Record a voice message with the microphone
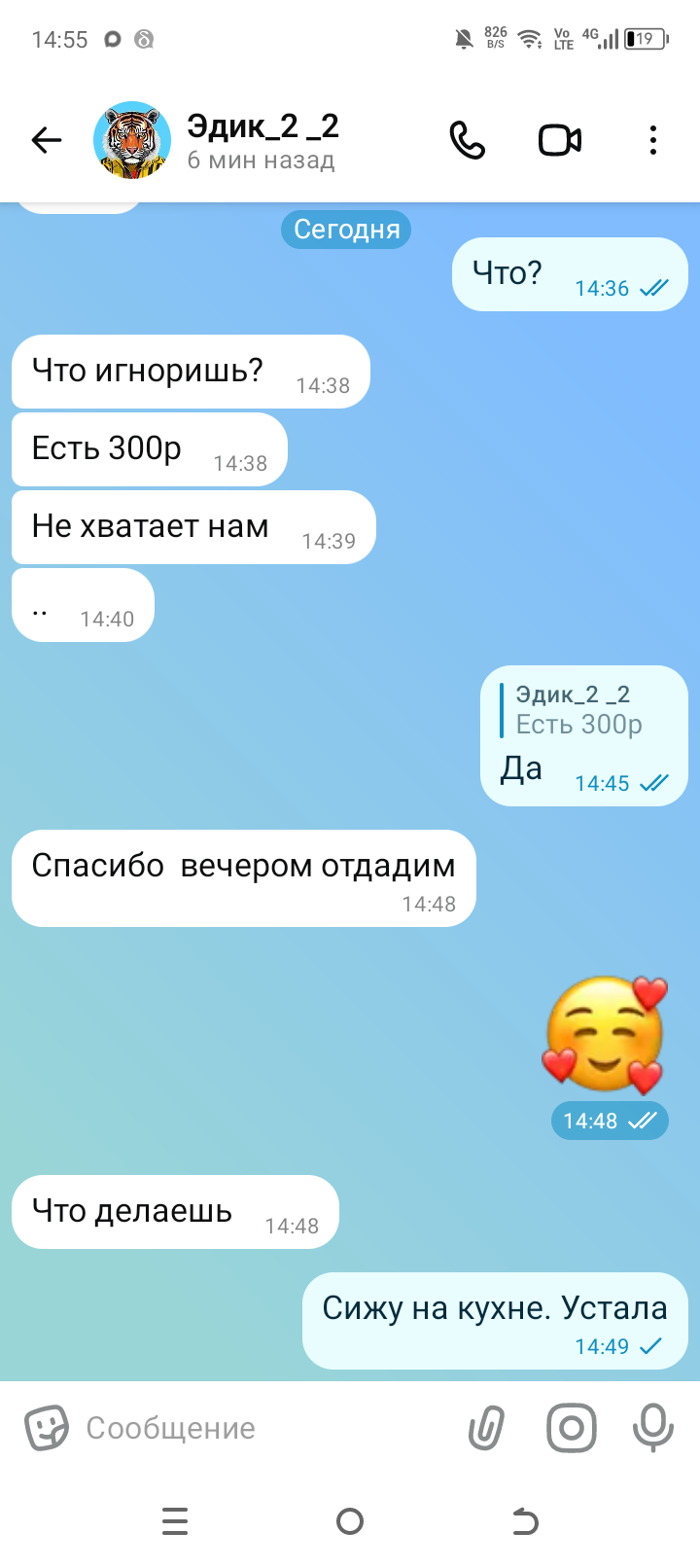Screen dimensions: 700x1568 tap(652, 1428)
